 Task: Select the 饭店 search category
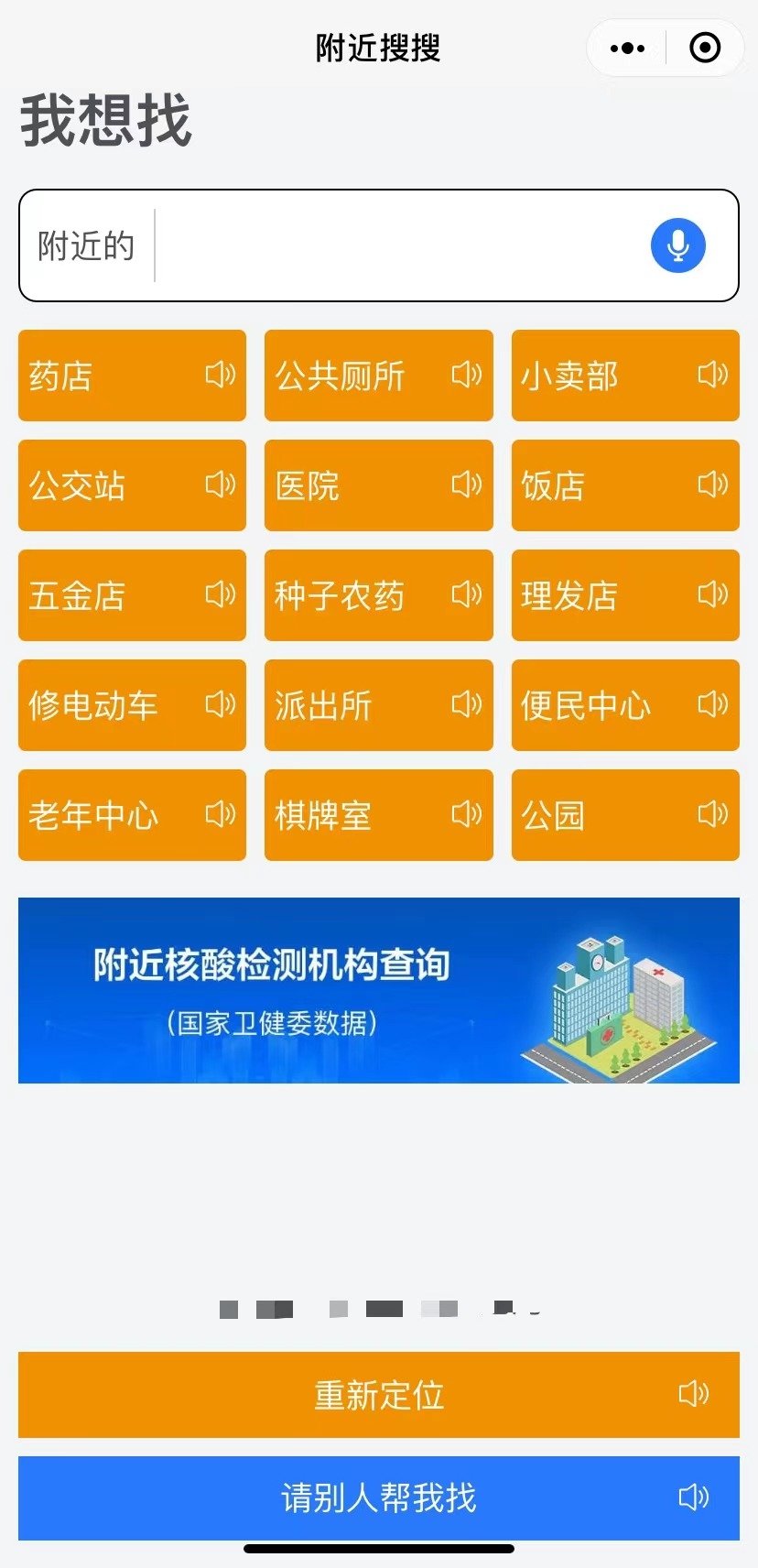(586, 485)
